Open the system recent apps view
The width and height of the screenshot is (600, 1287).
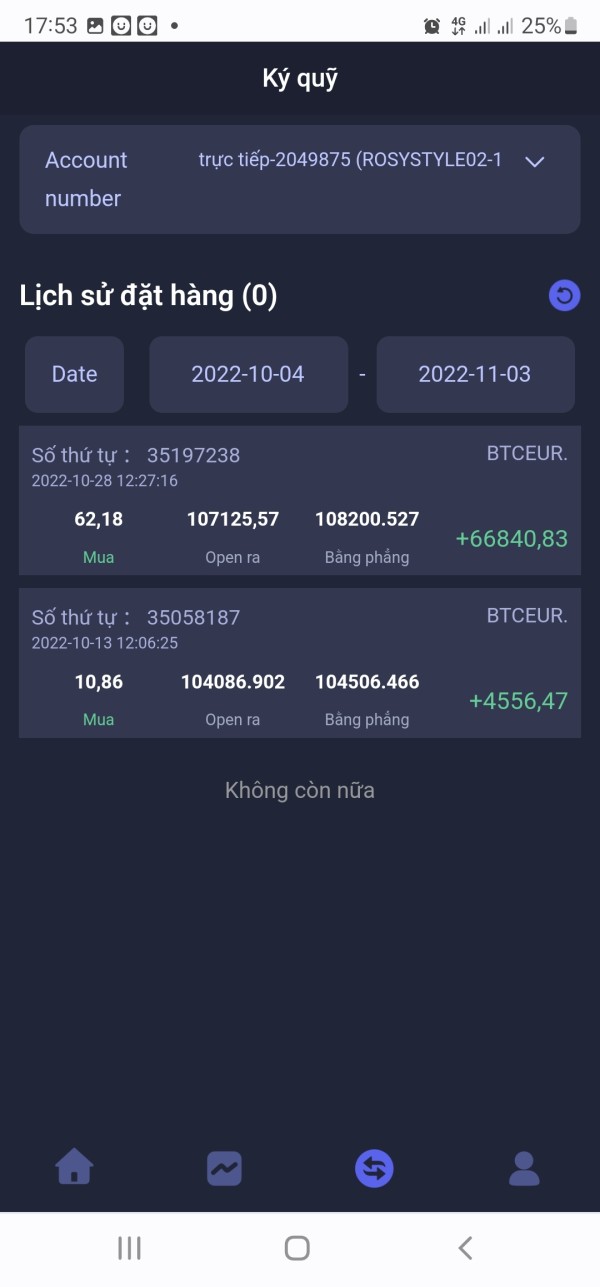129,1247
